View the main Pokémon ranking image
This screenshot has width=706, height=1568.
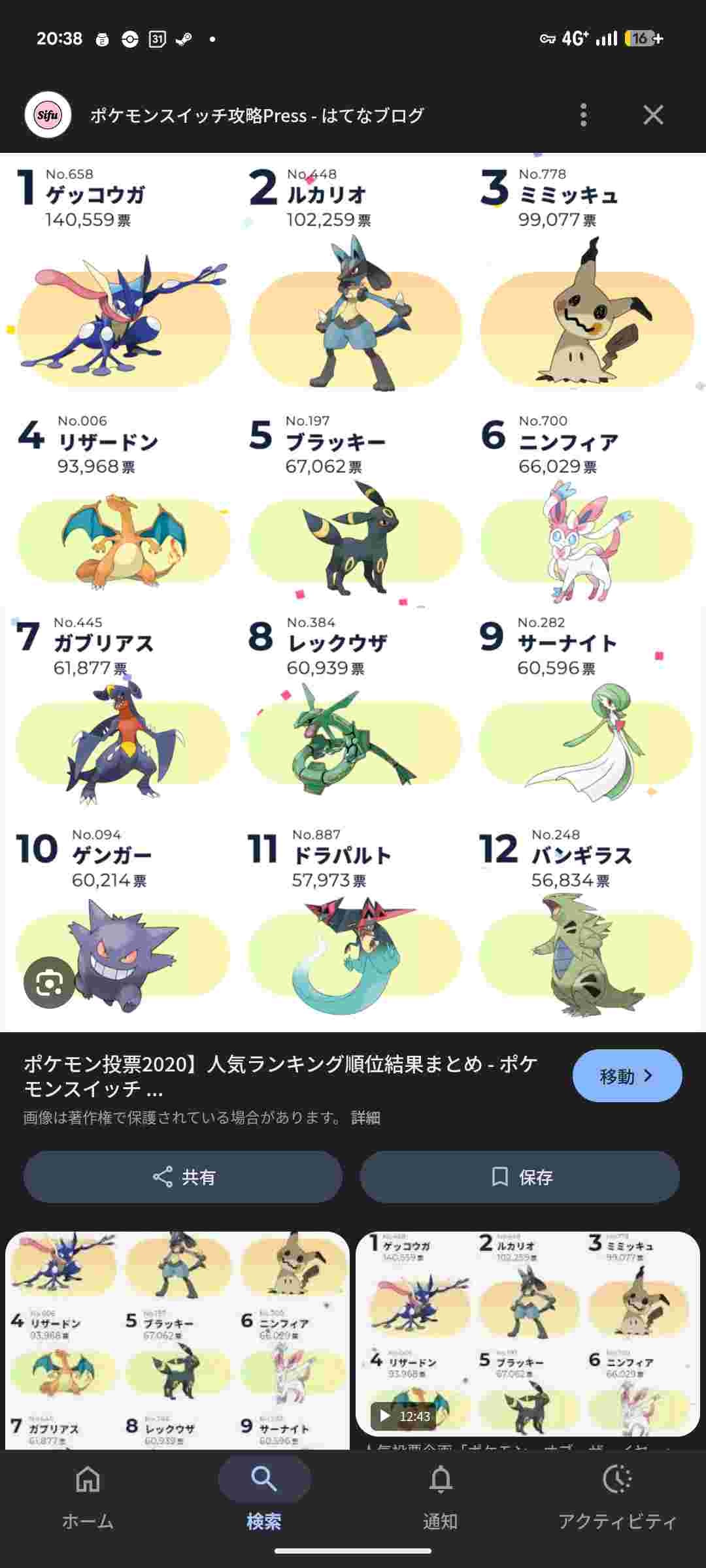(353, 588)
